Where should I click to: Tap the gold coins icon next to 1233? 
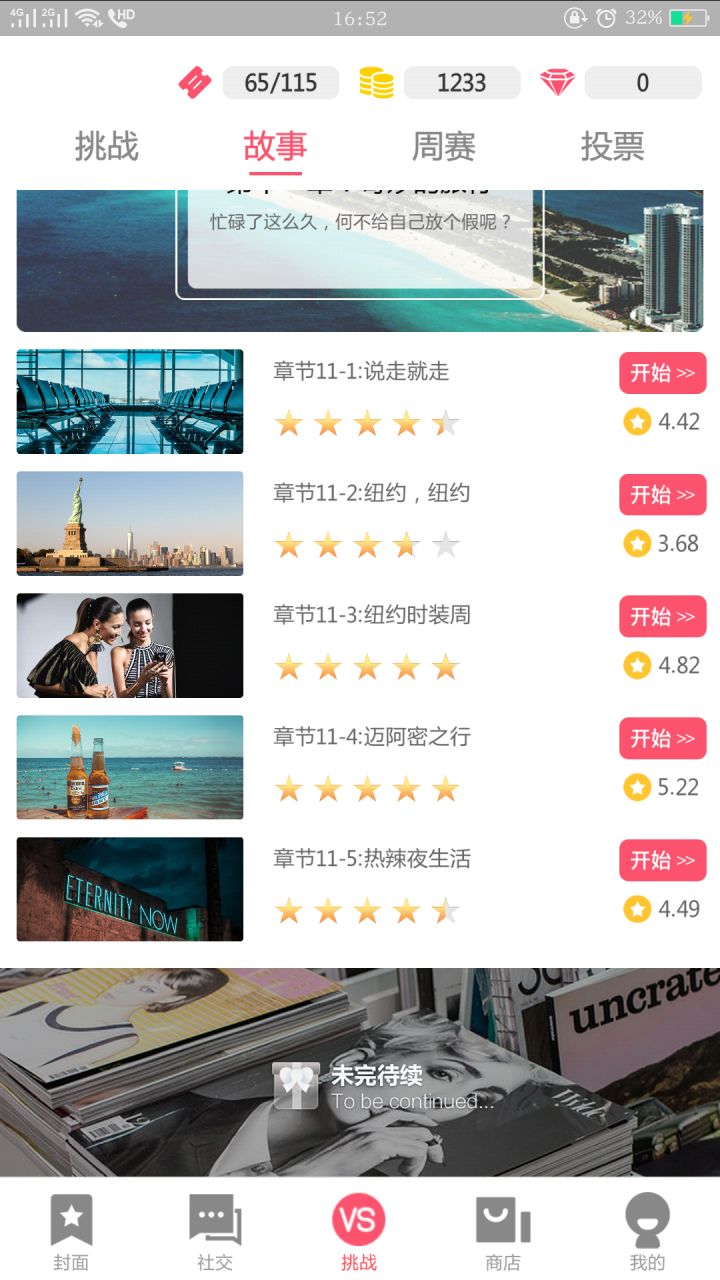pyautogui.click(x=378, y=82)
